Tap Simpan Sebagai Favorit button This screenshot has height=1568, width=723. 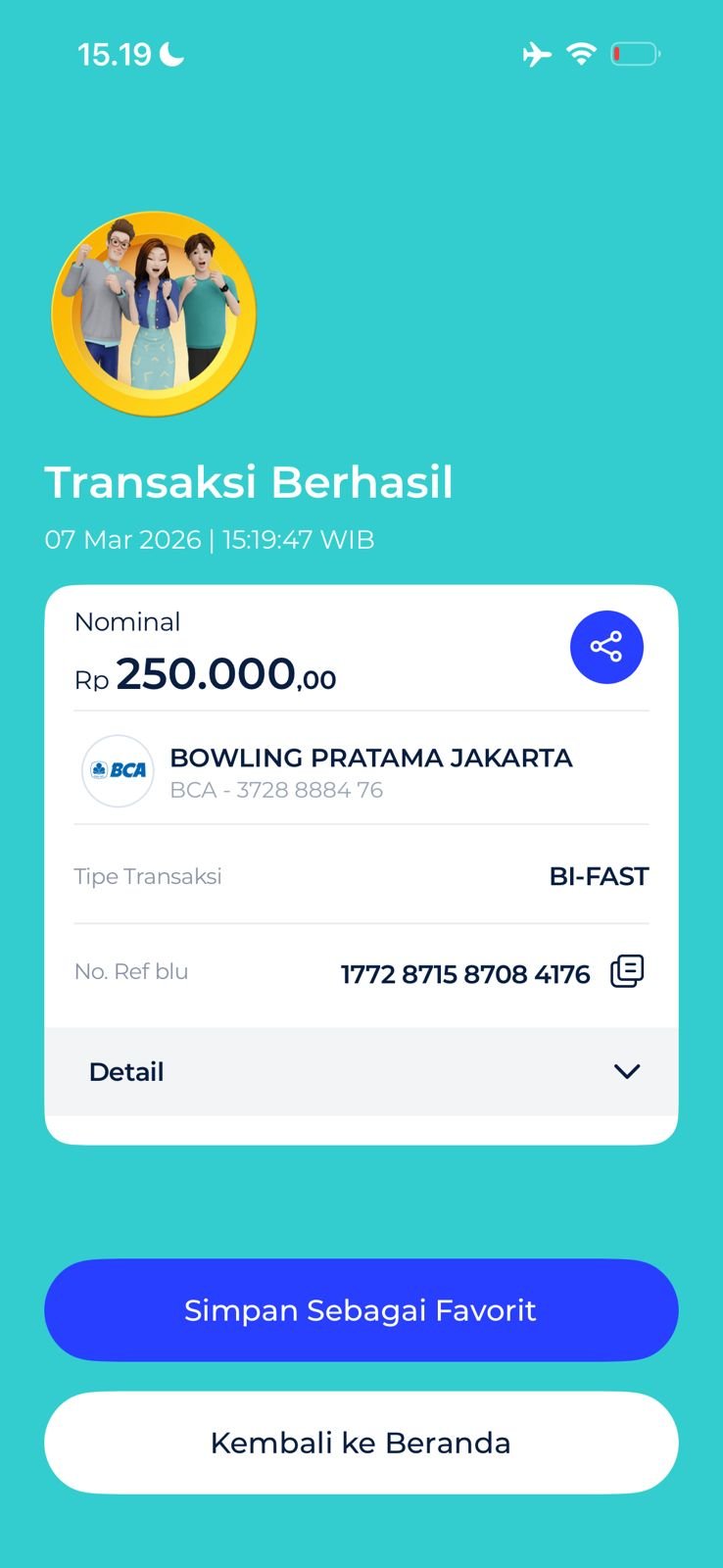(361, 1310)
